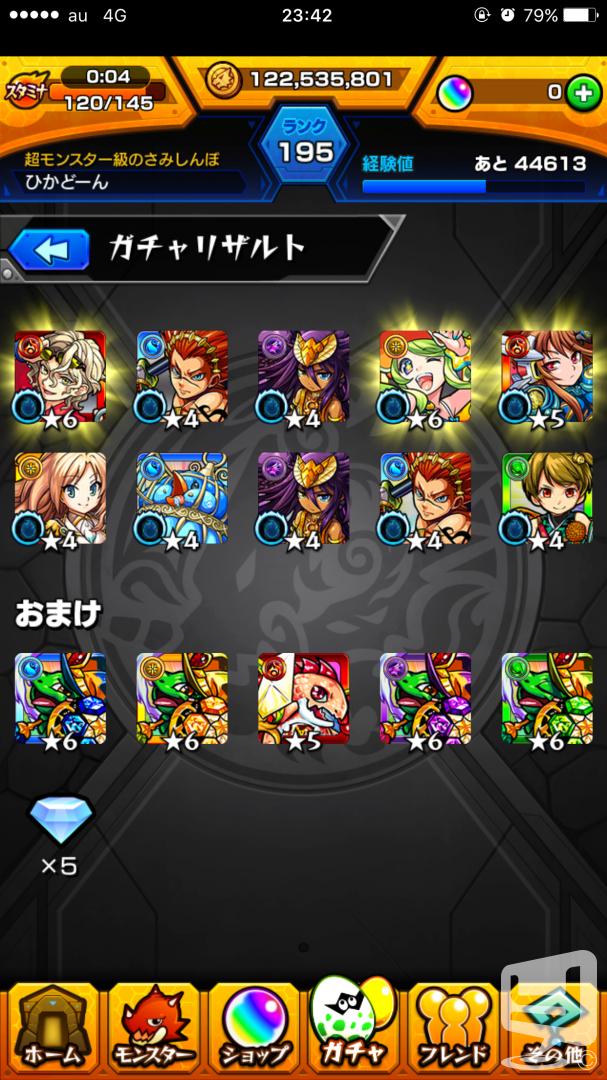View the ★5 brown-haired fire monster
The height and width of the screenshot is (1080, 607).
[547, 377]
